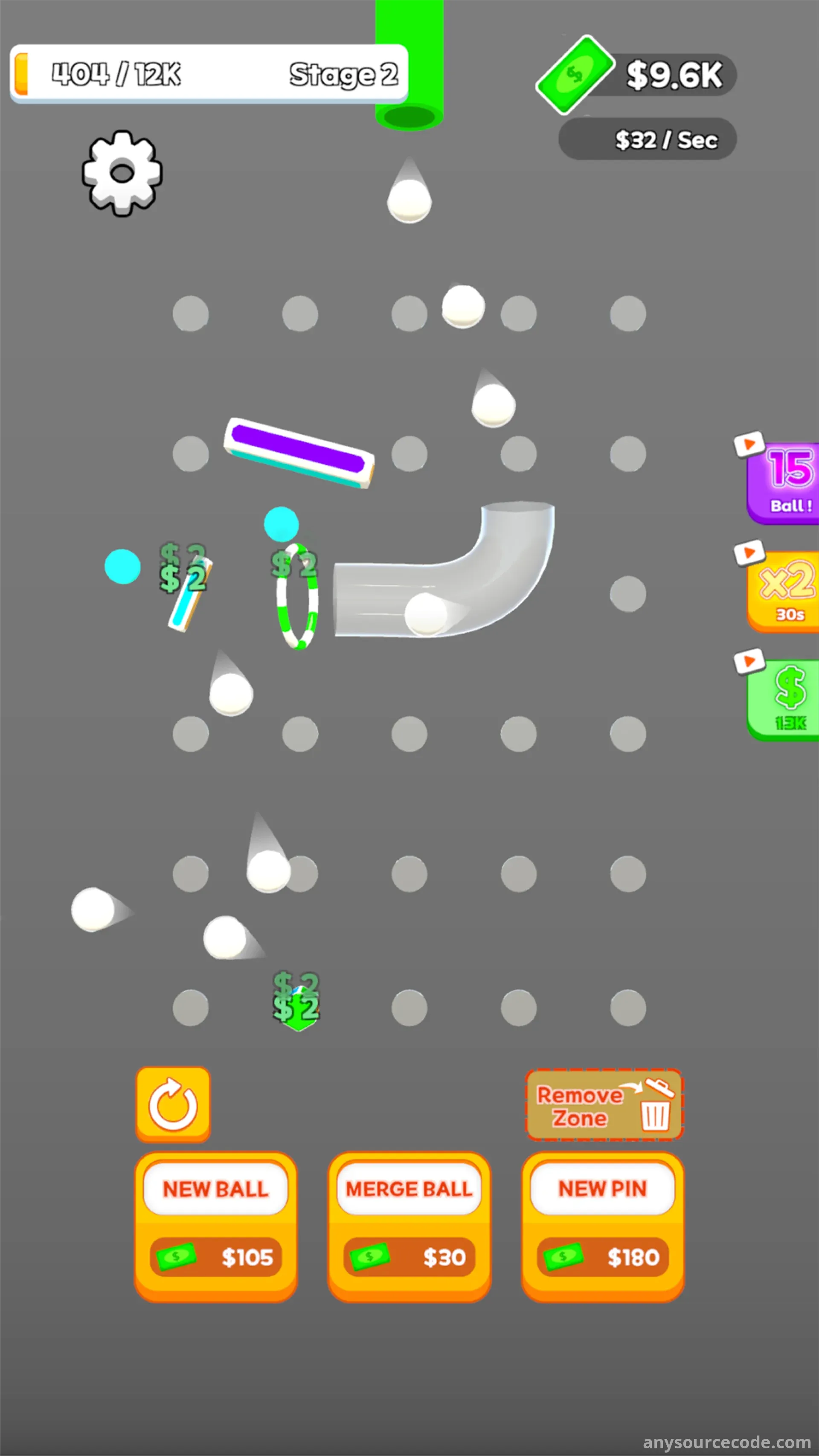819x1456 pixels.
Task: Tap the orange reset arrow button
Action: 173,1104
